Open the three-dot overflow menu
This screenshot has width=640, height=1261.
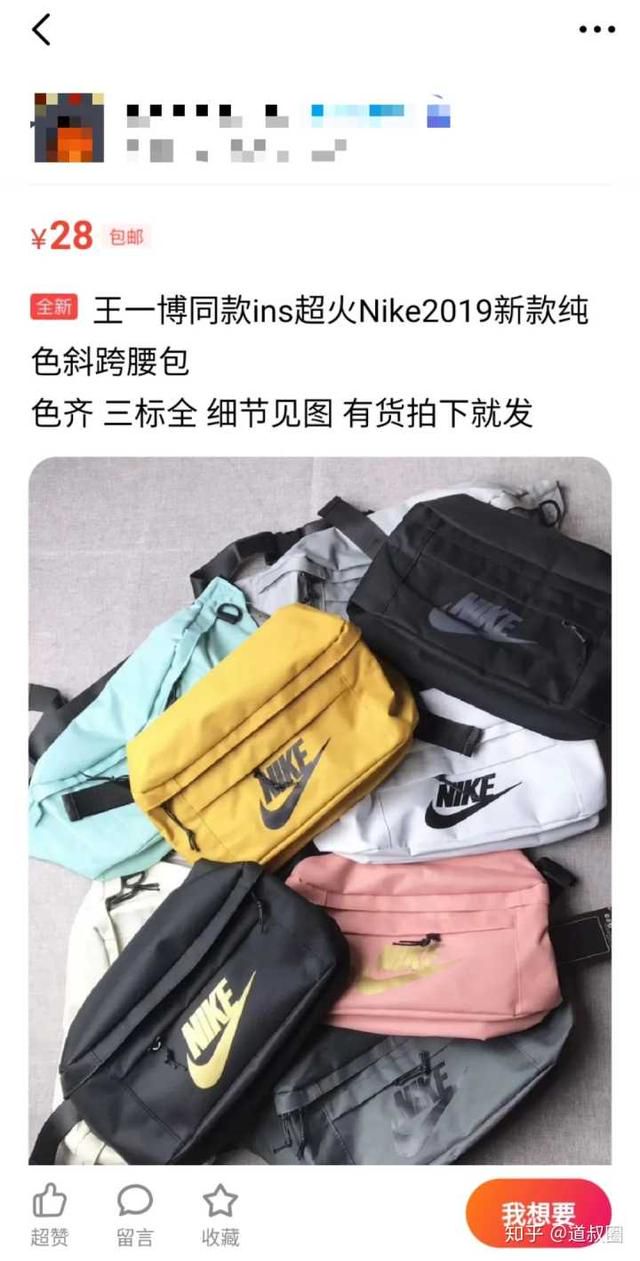click(597, 30)
